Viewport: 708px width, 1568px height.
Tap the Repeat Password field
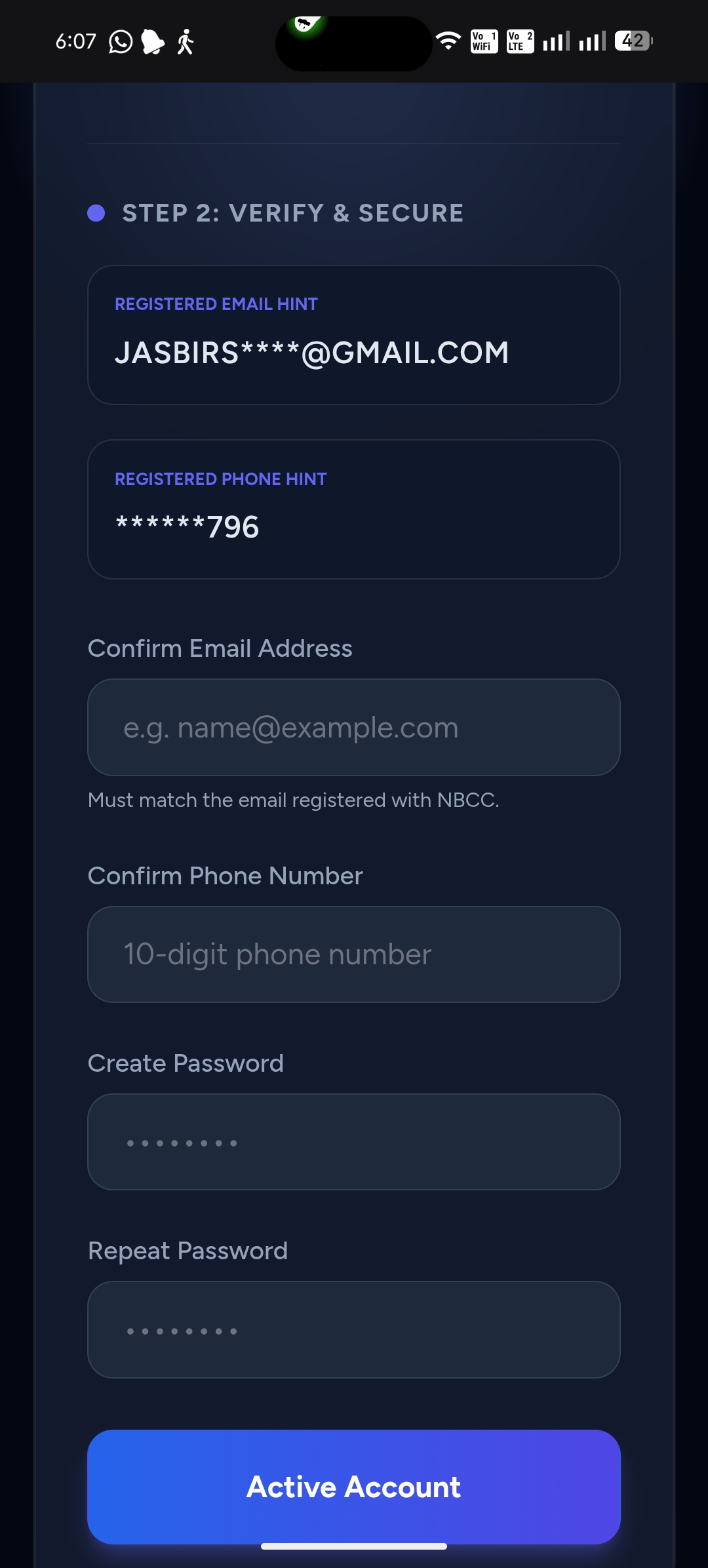(354, 1328)
